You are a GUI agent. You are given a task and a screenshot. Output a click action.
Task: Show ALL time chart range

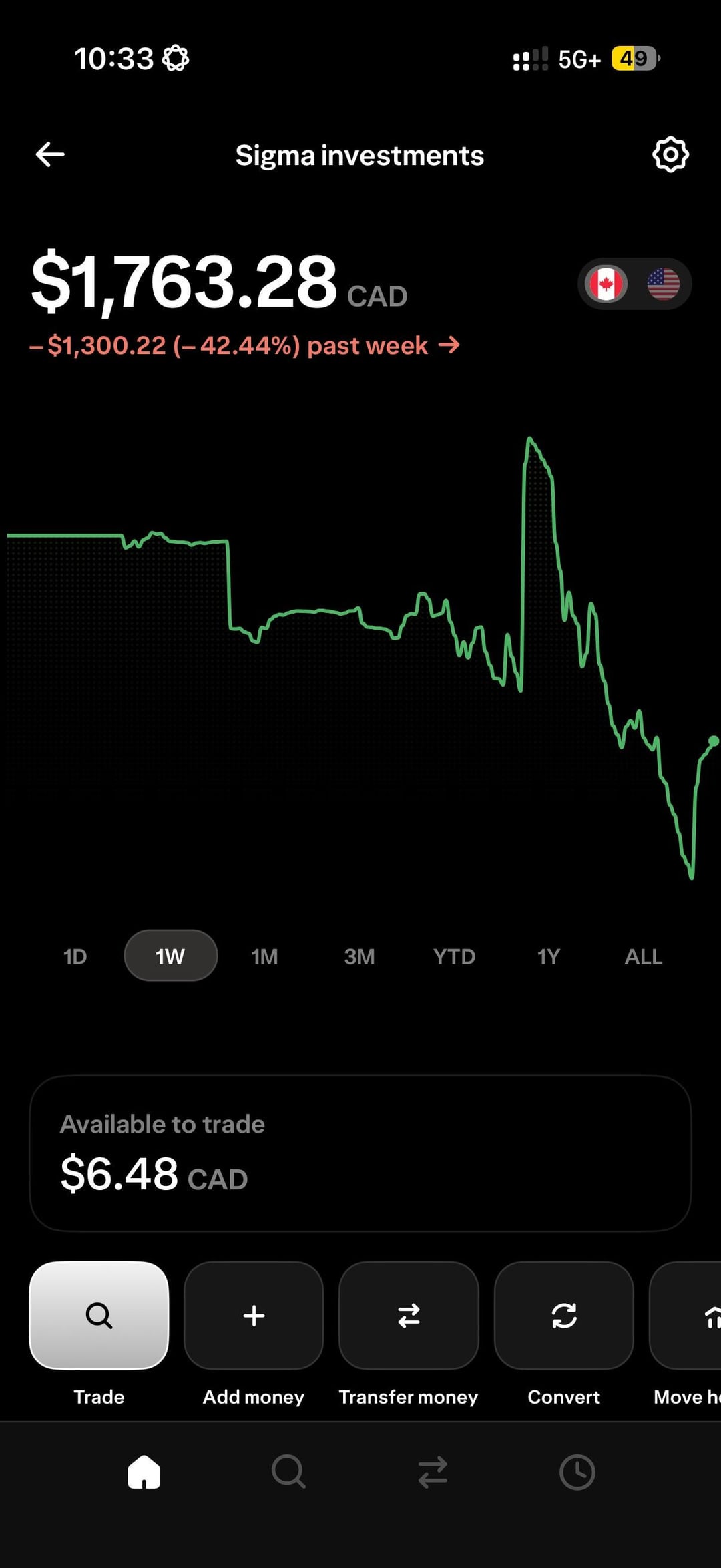[644, 956]
